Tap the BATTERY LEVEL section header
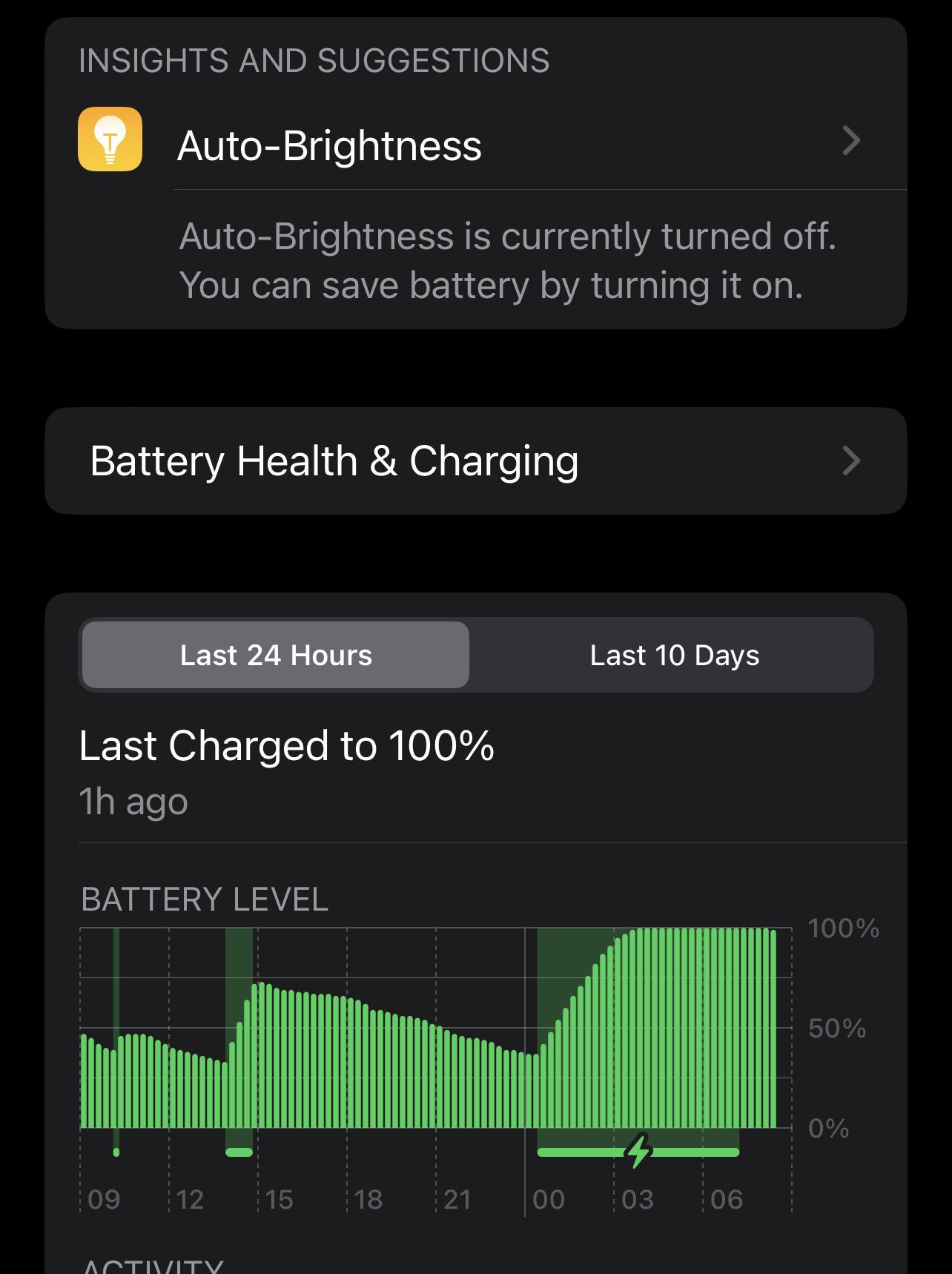The width and height of the screenshot is (952, 1274). [x=205, y=900]
